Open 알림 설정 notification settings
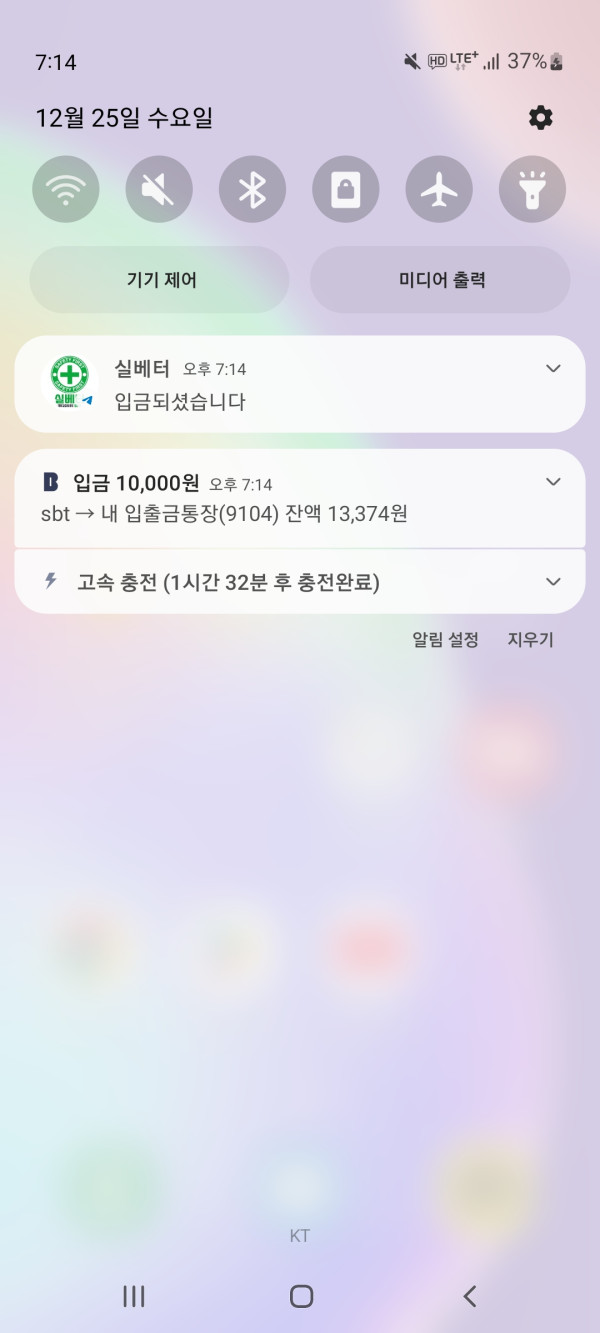The width and height of the screenshot is (600, 1333). (446, 640)
